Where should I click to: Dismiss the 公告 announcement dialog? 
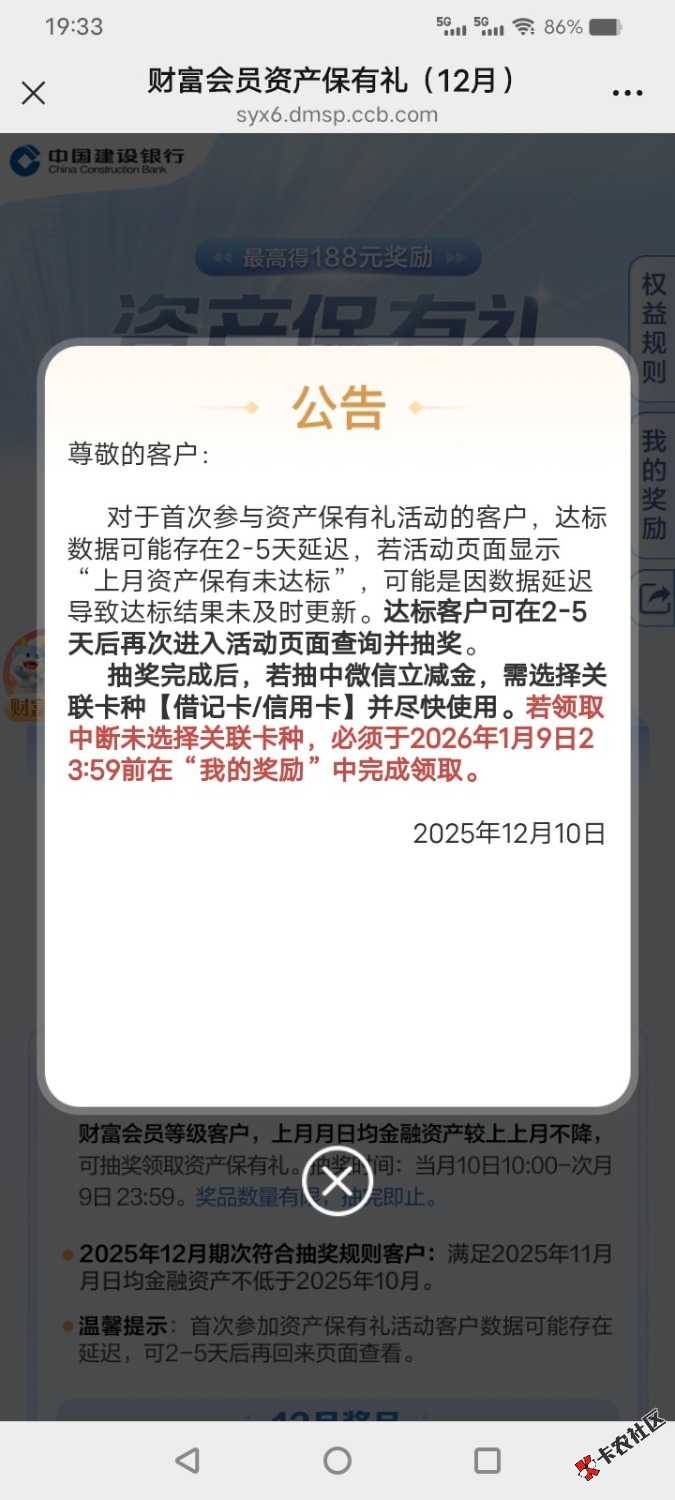pyautogui.click(x=337, y=1181)
